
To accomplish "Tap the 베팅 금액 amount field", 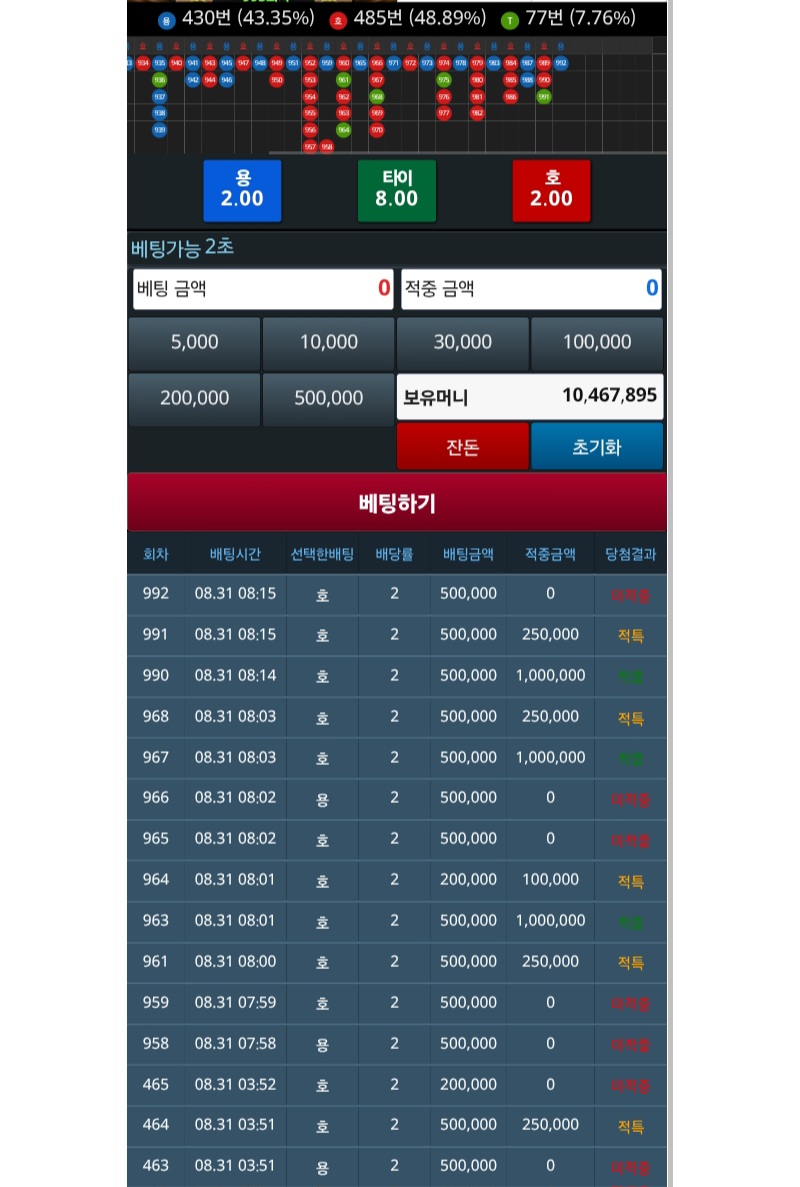I will point(263,288).
